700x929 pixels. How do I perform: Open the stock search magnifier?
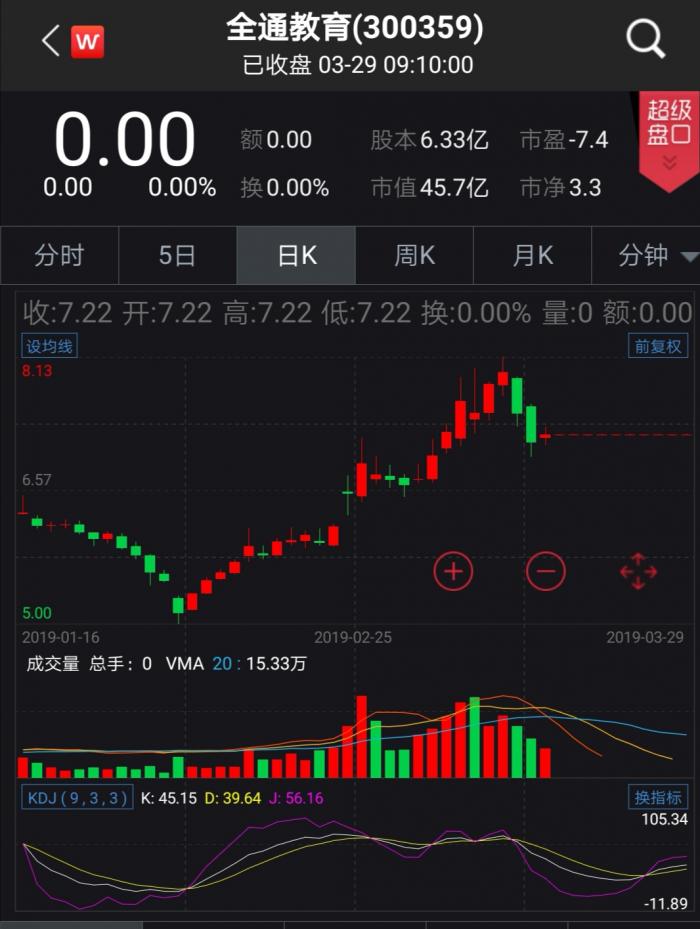point(645,40)
